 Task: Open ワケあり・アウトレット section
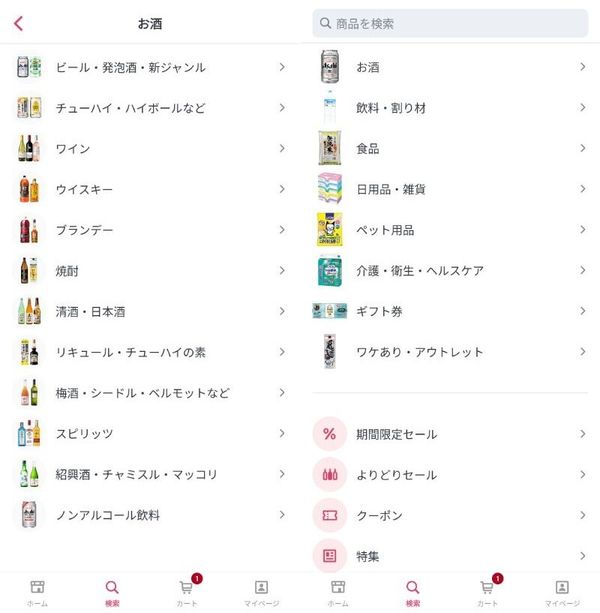point(450,352)
